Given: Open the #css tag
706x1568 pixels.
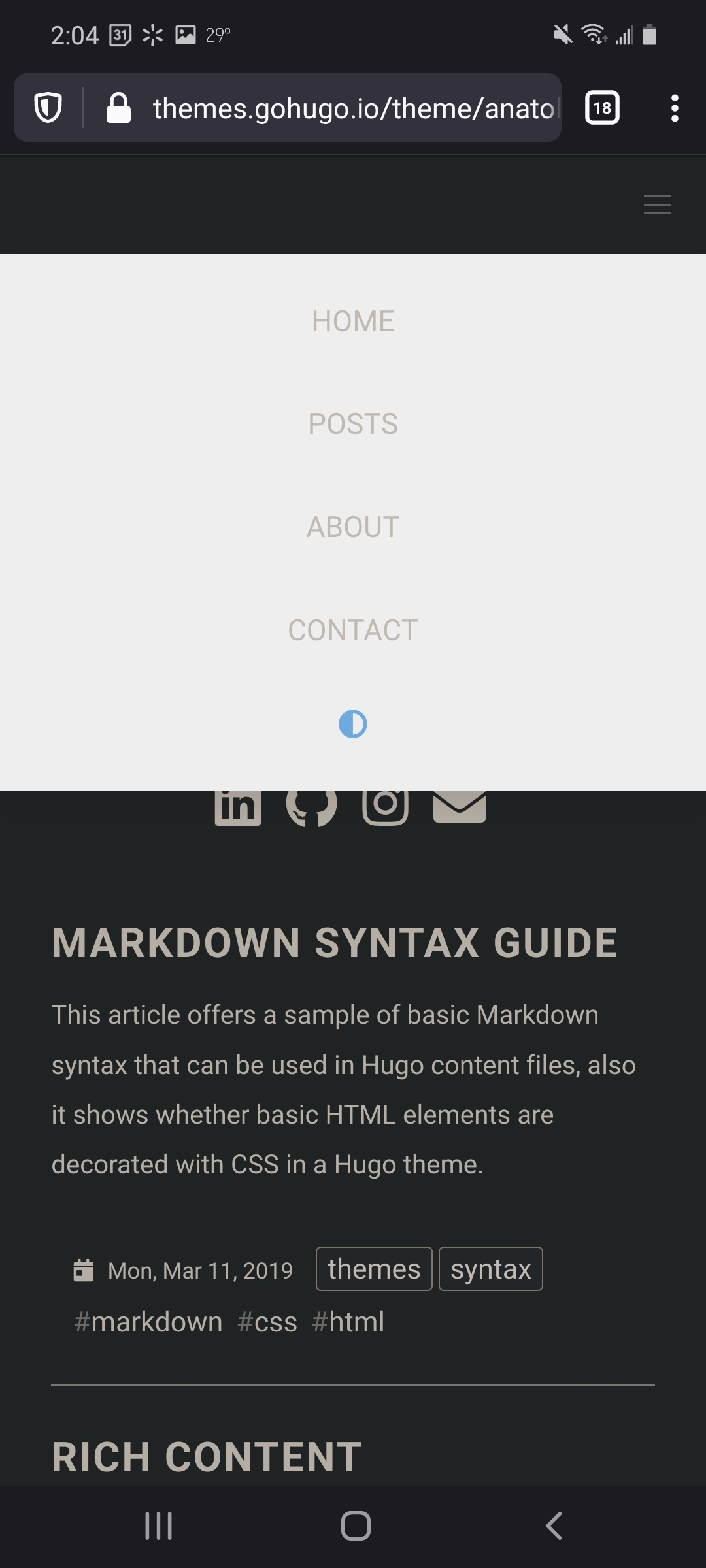Looking at the screenshot, I should point(267,1322).
